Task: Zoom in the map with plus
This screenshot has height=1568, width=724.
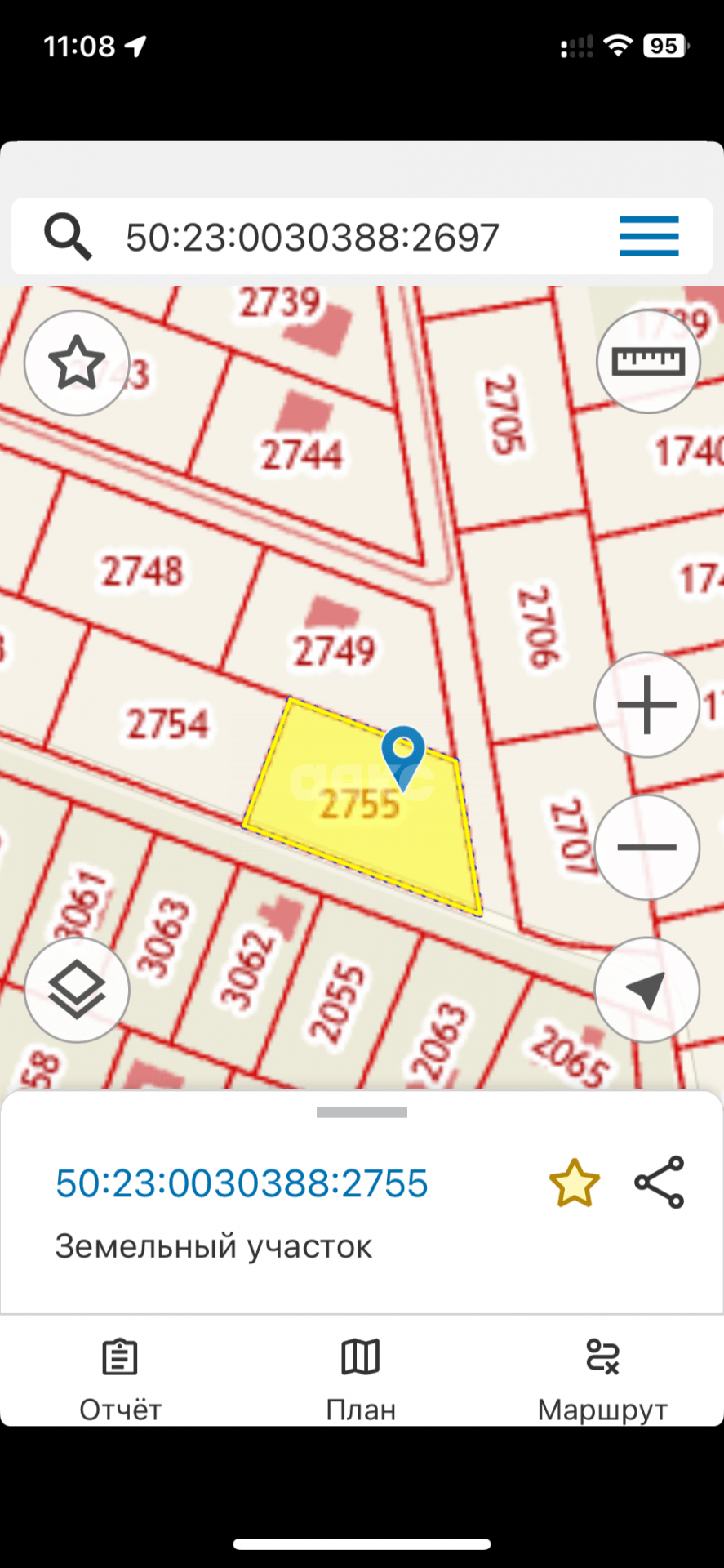Action: pos(646,705)
